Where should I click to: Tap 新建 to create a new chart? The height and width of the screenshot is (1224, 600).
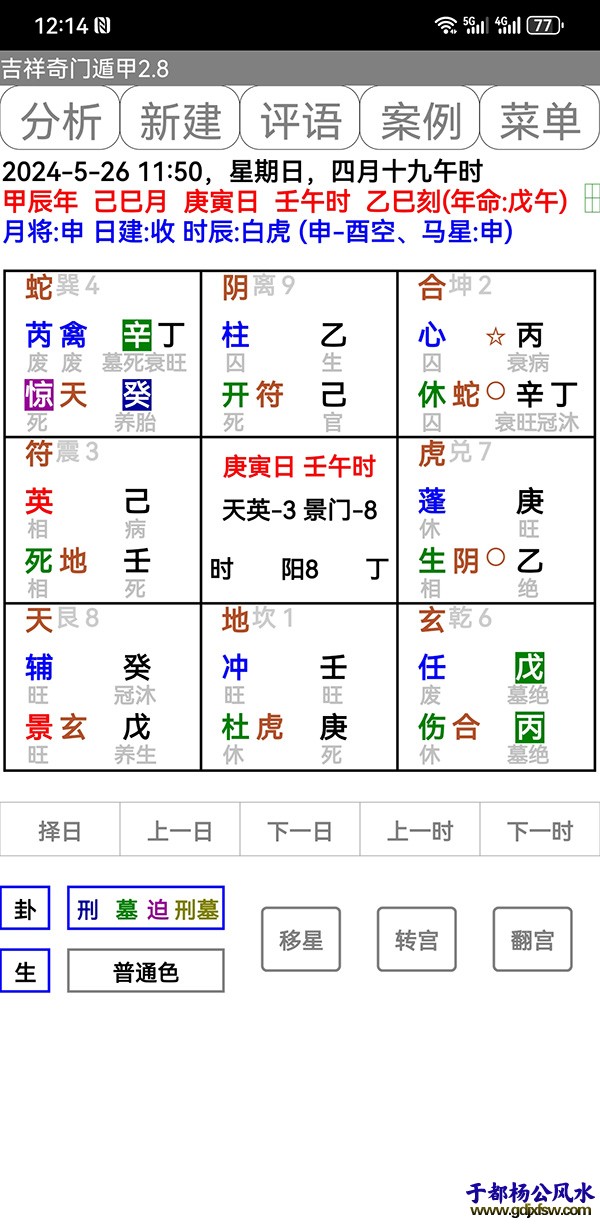180,119
